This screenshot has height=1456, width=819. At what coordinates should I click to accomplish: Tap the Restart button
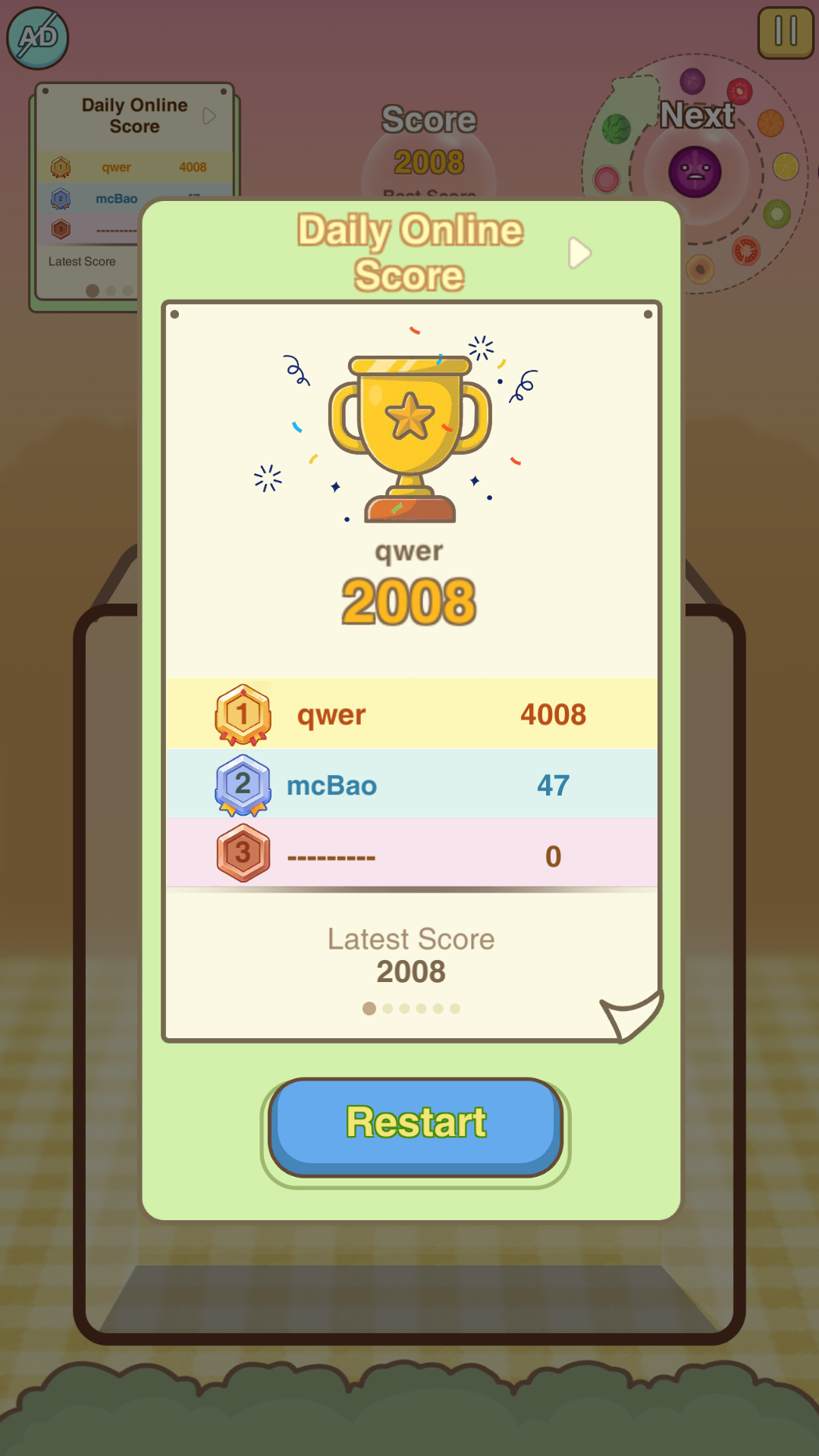[x=416, y=1127]
